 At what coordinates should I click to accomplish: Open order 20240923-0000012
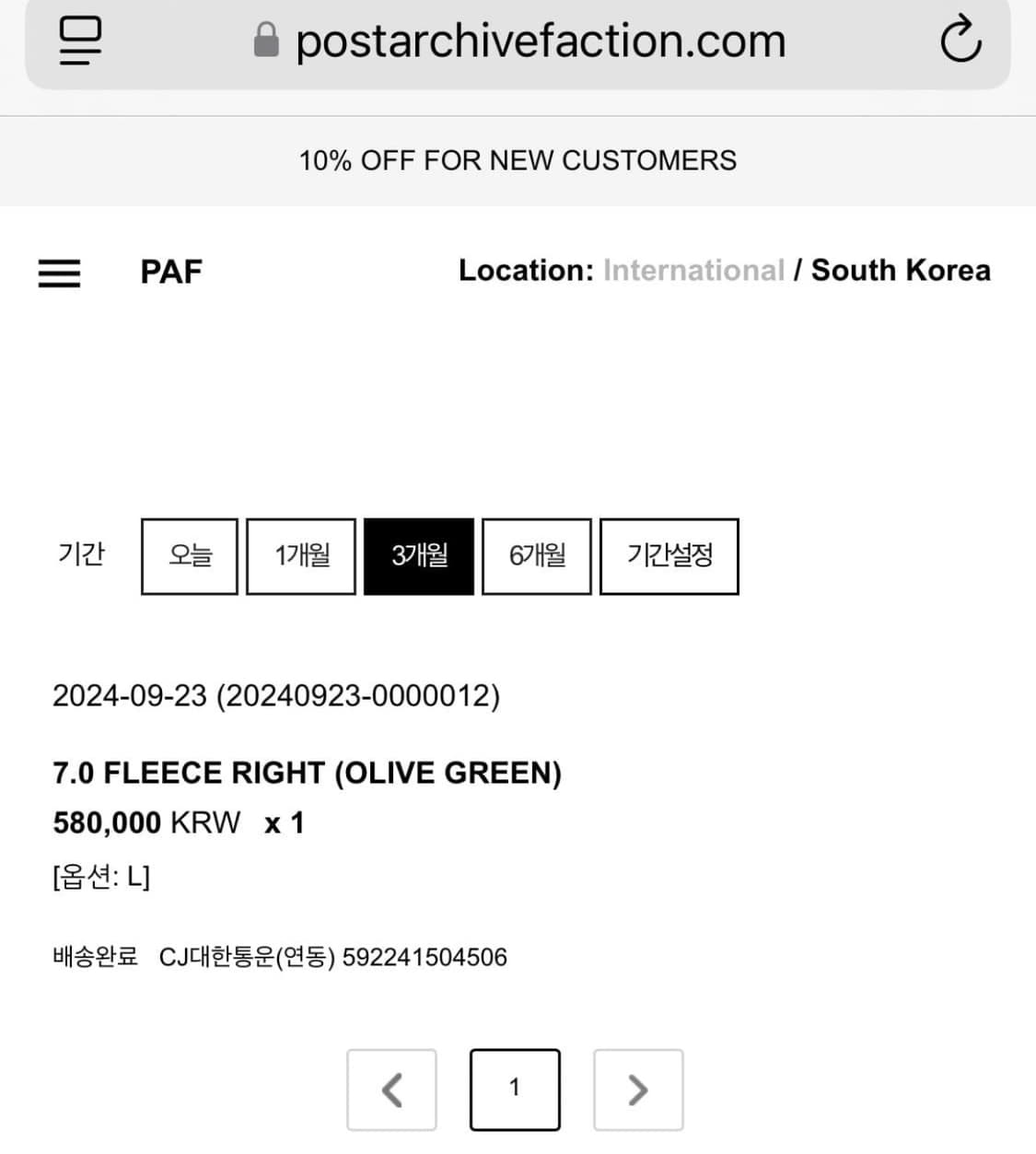pos(276,697)
